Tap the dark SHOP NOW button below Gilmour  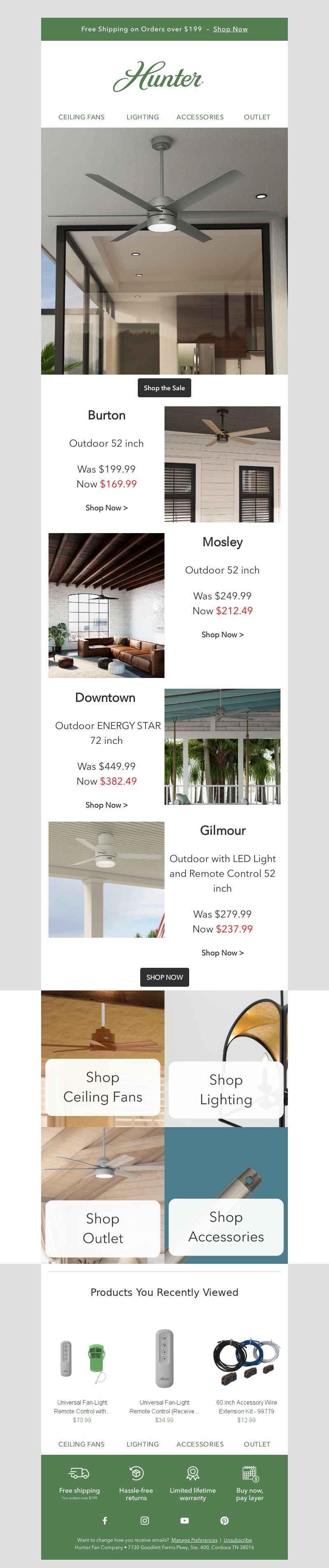coord(164,977)
